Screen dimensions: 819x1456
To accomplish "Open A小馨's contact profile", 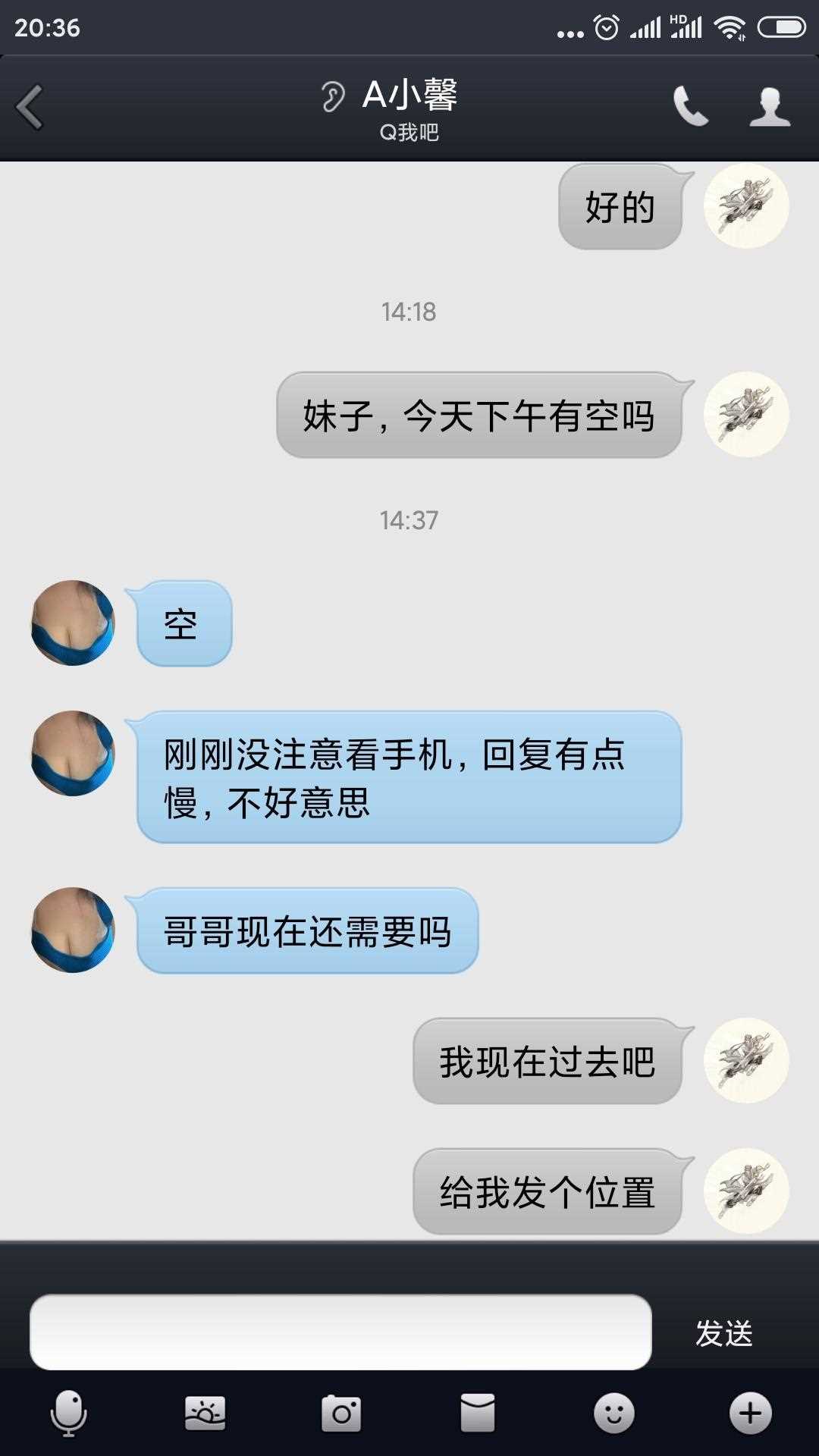I will [770, 106].
